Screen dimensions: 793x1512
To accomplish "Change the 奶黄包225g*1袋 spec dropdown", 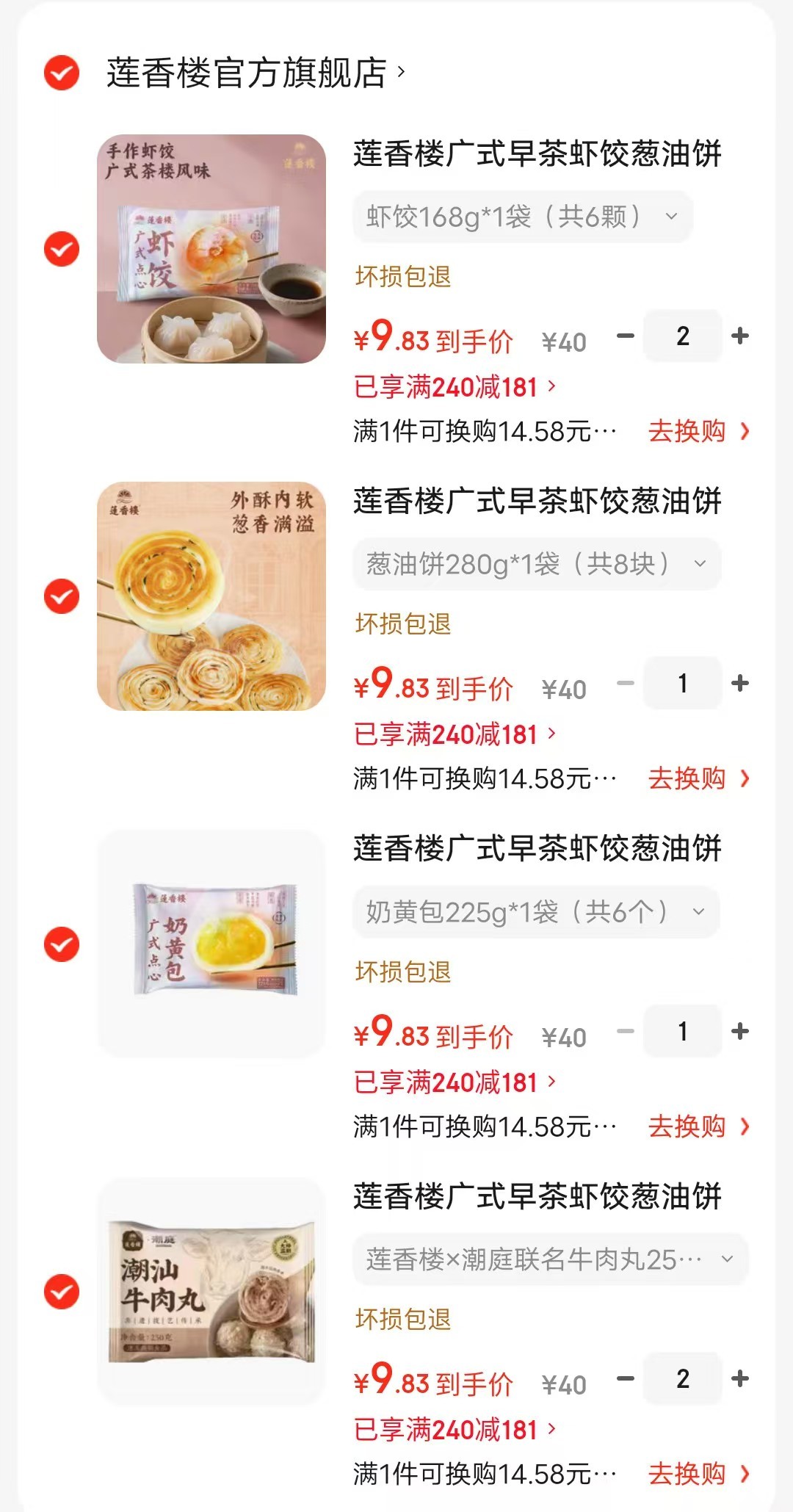I will 535,912.
